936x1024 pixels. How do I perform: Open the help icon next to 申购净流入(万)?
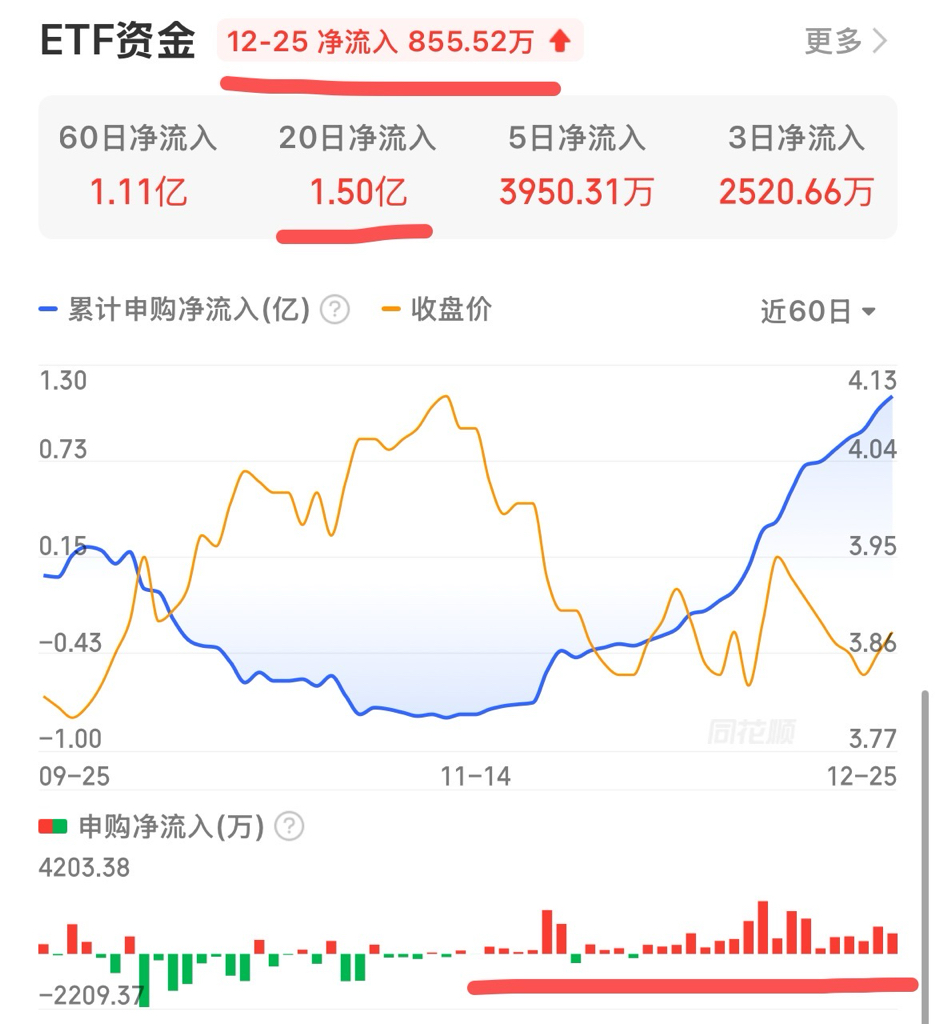(288, 827)
